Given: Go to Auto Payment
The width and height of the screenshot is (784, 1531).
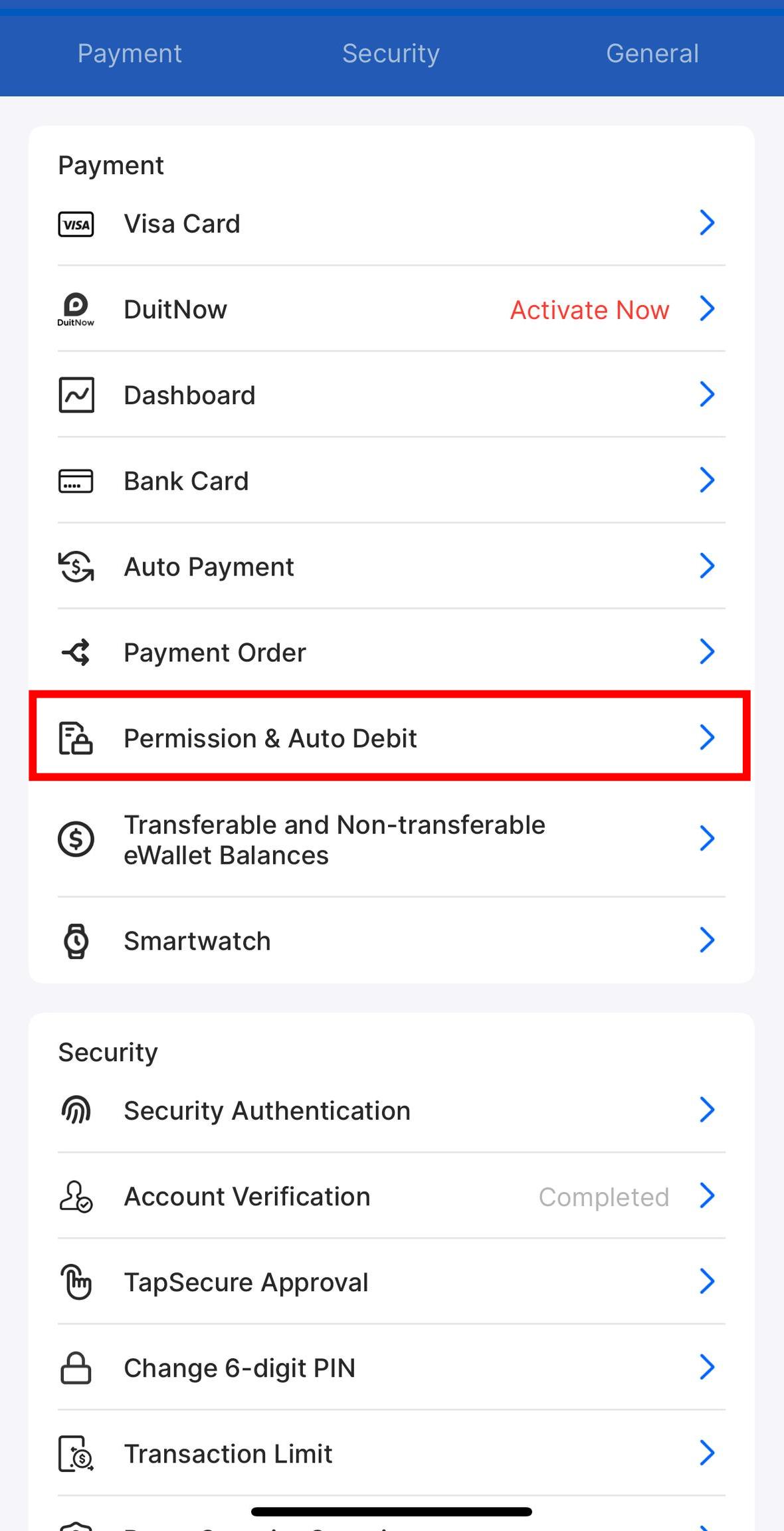Looking at the screenshot, I should tap(391, 567).
